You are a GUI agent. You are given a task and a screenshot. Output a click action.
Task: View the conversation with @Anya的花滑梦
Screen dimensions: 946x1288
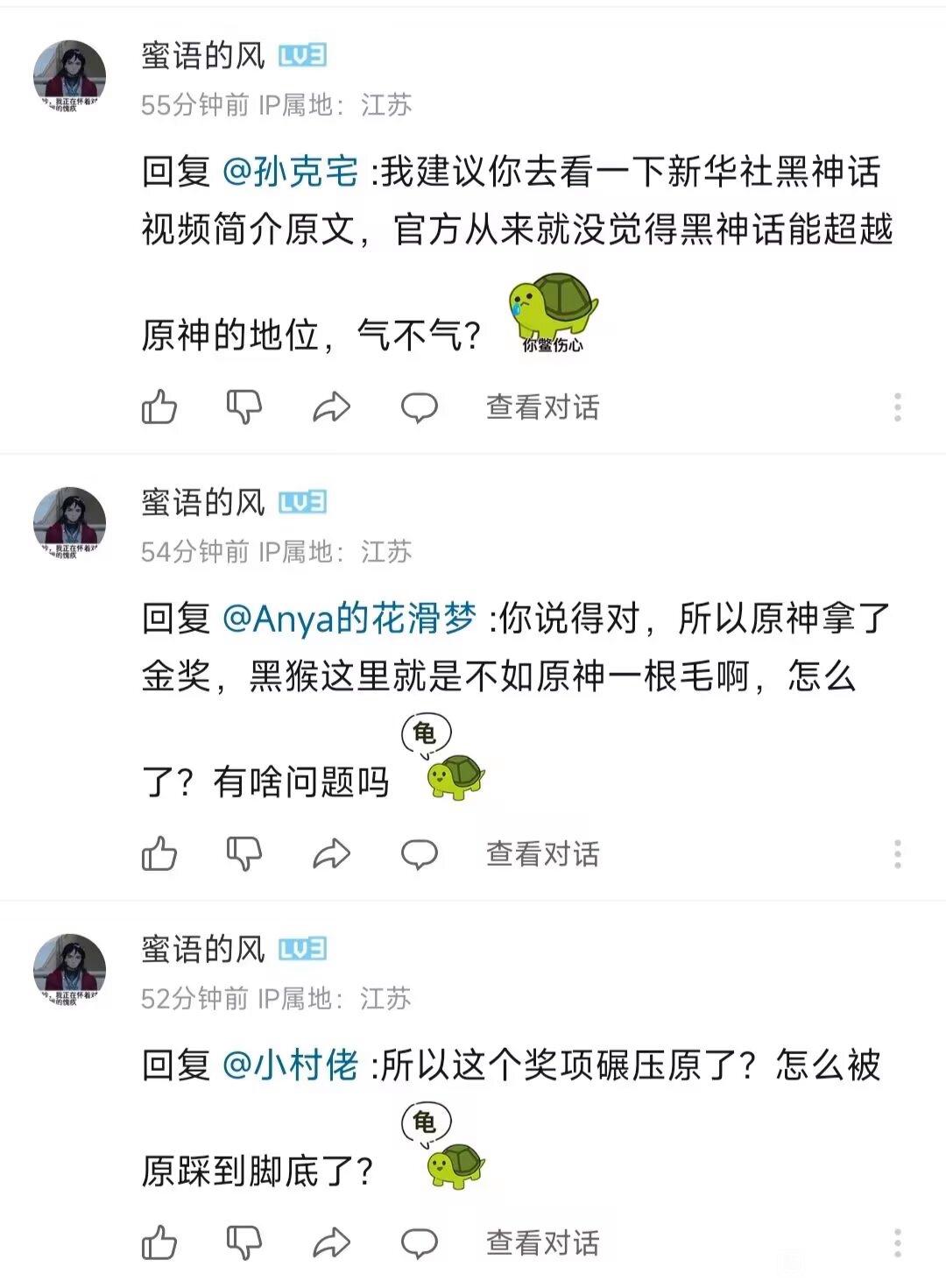(x=542, y=853)
